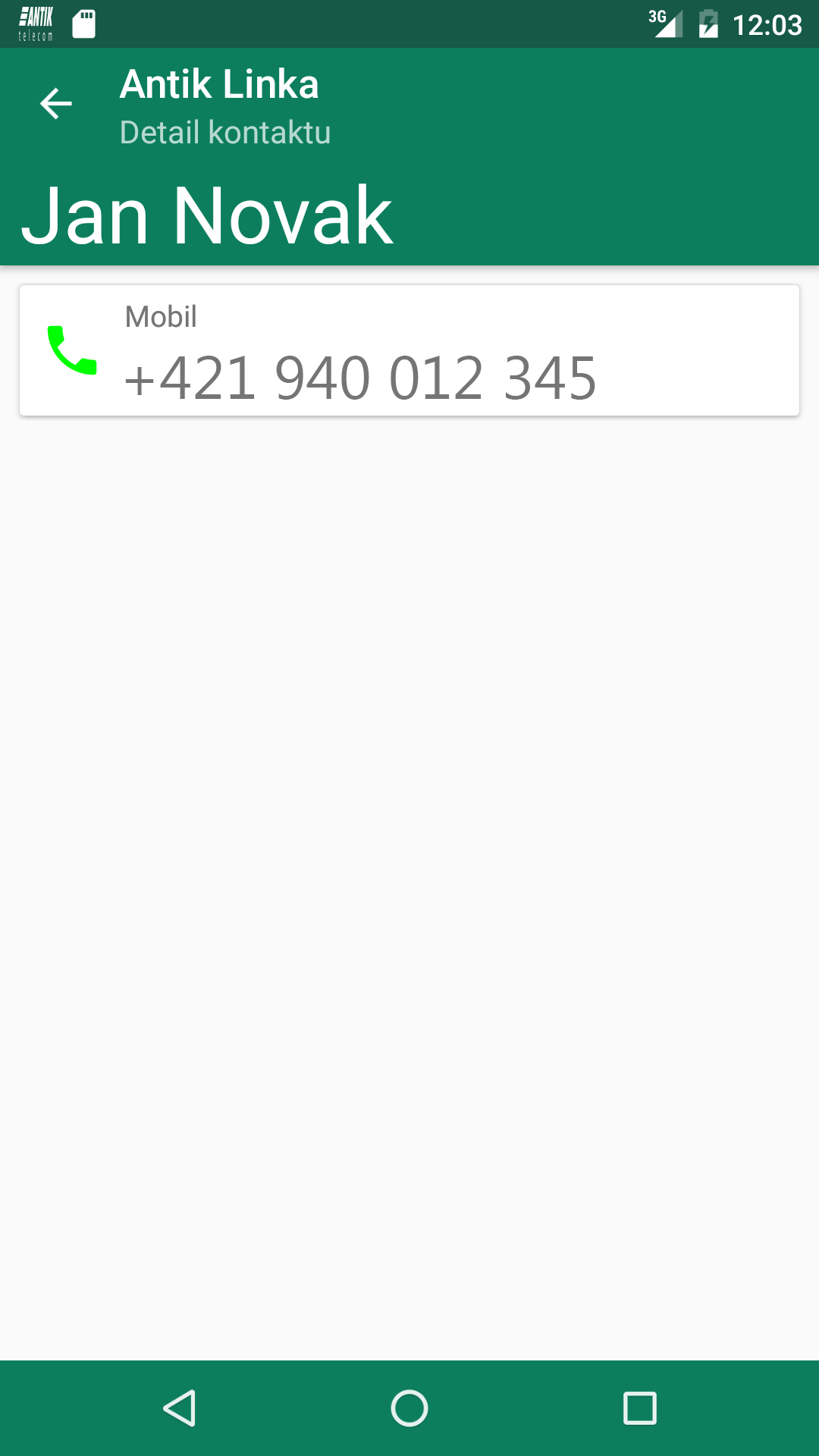Go back from contact detail

pyautogui.click(x=56, y=104)
